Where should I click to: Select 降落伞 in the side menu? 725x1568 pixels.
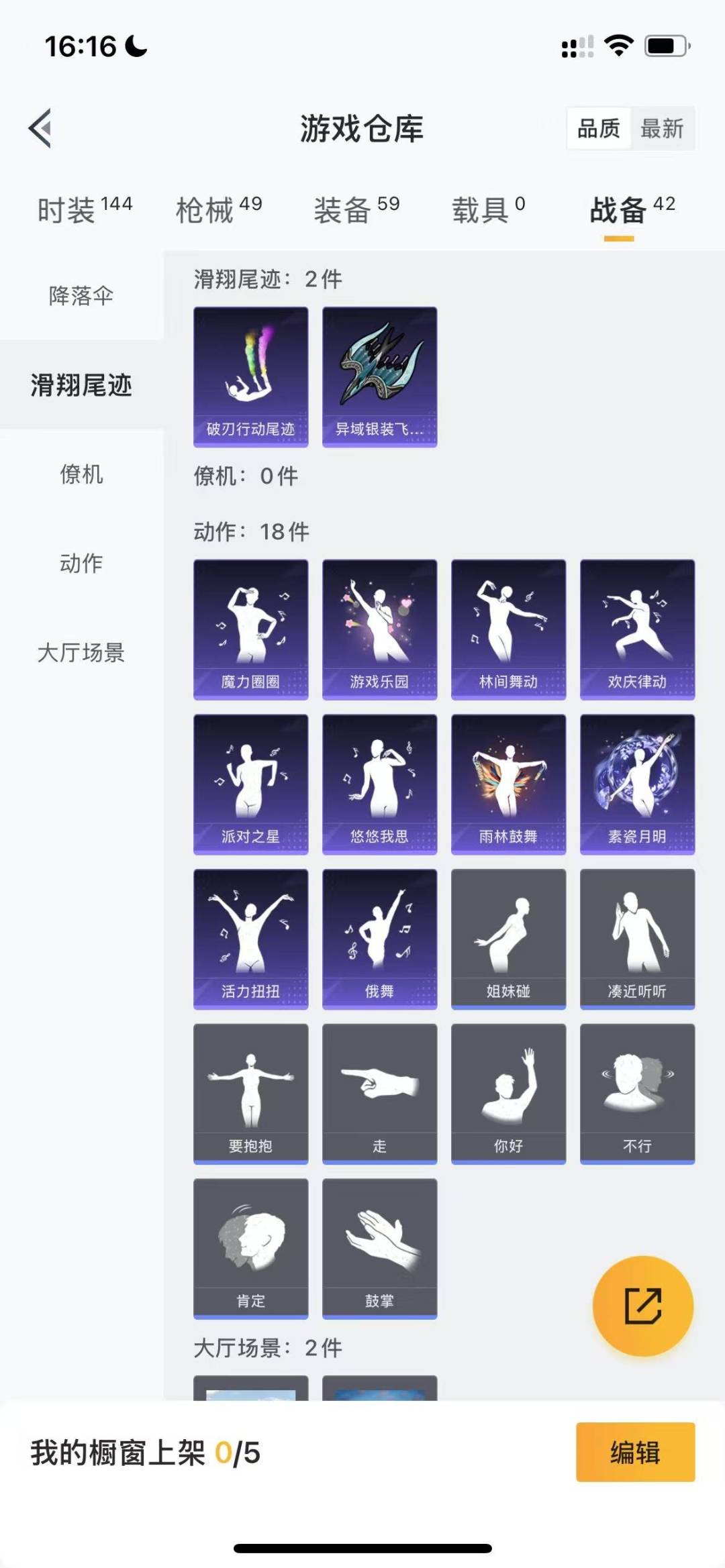click(x=81, y=295)
